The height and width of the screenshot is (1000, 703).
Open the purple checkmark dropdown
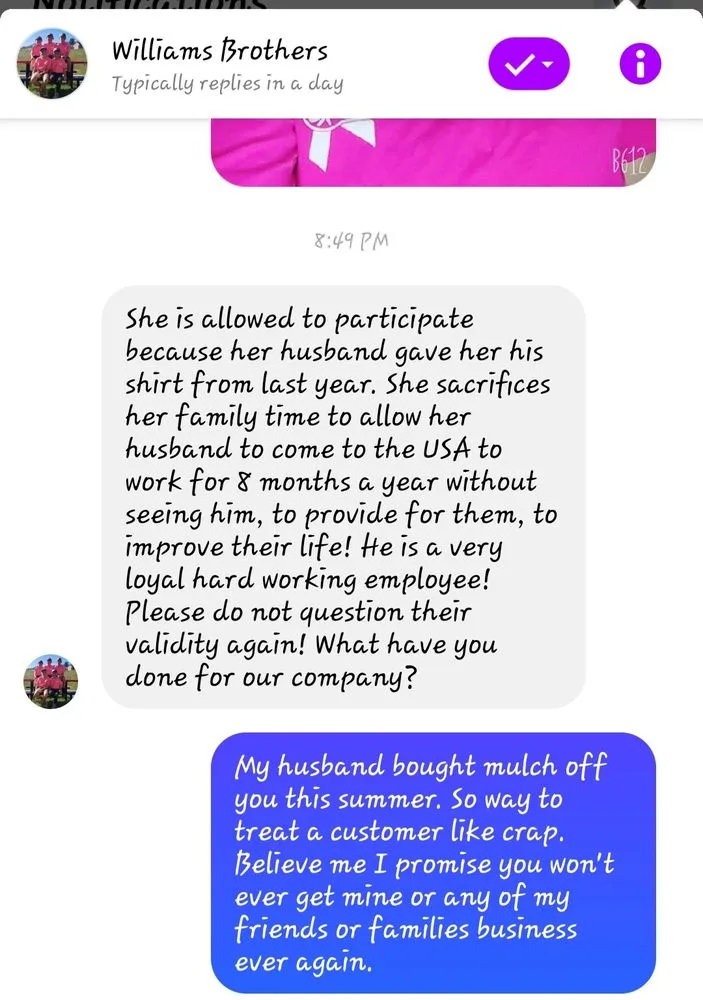pyautogui.click(x=529, y=65)
